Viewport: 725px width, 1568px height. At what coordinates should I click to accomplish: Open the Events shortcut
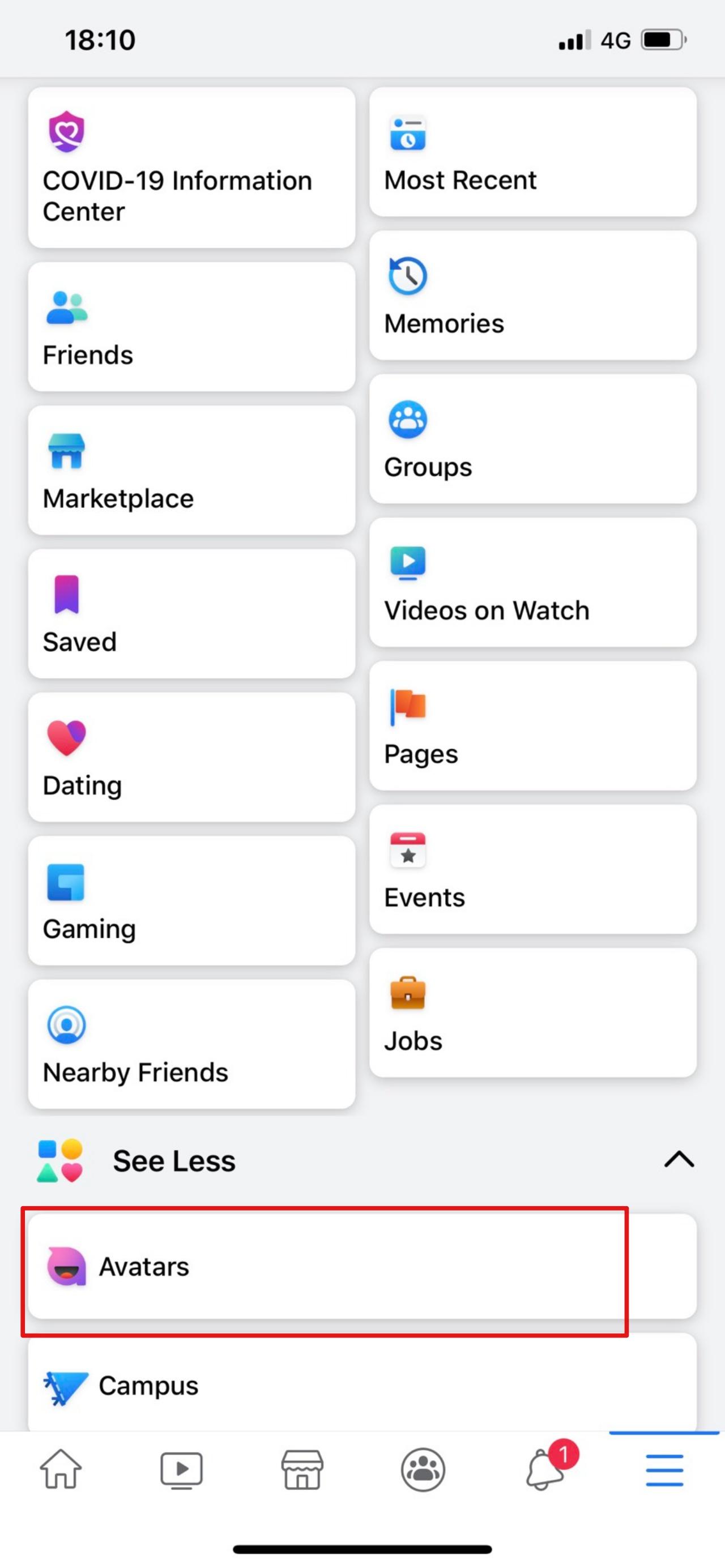pos(532,869)
